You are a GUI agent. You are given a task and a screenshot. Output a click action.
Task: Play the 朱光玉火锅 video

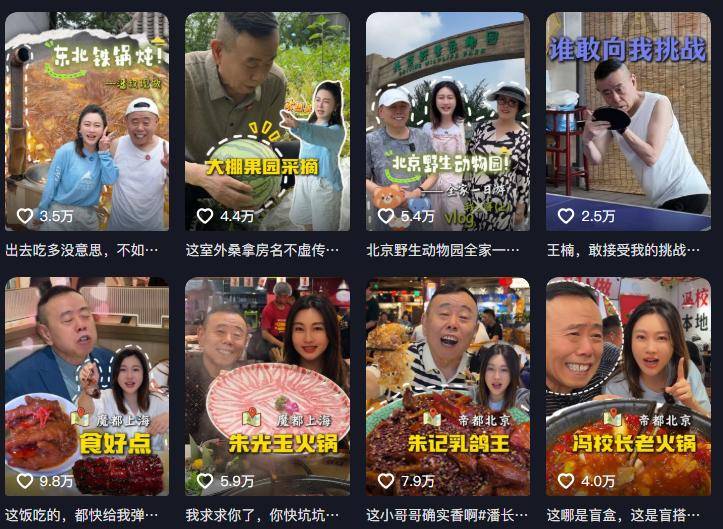[267, 385]
